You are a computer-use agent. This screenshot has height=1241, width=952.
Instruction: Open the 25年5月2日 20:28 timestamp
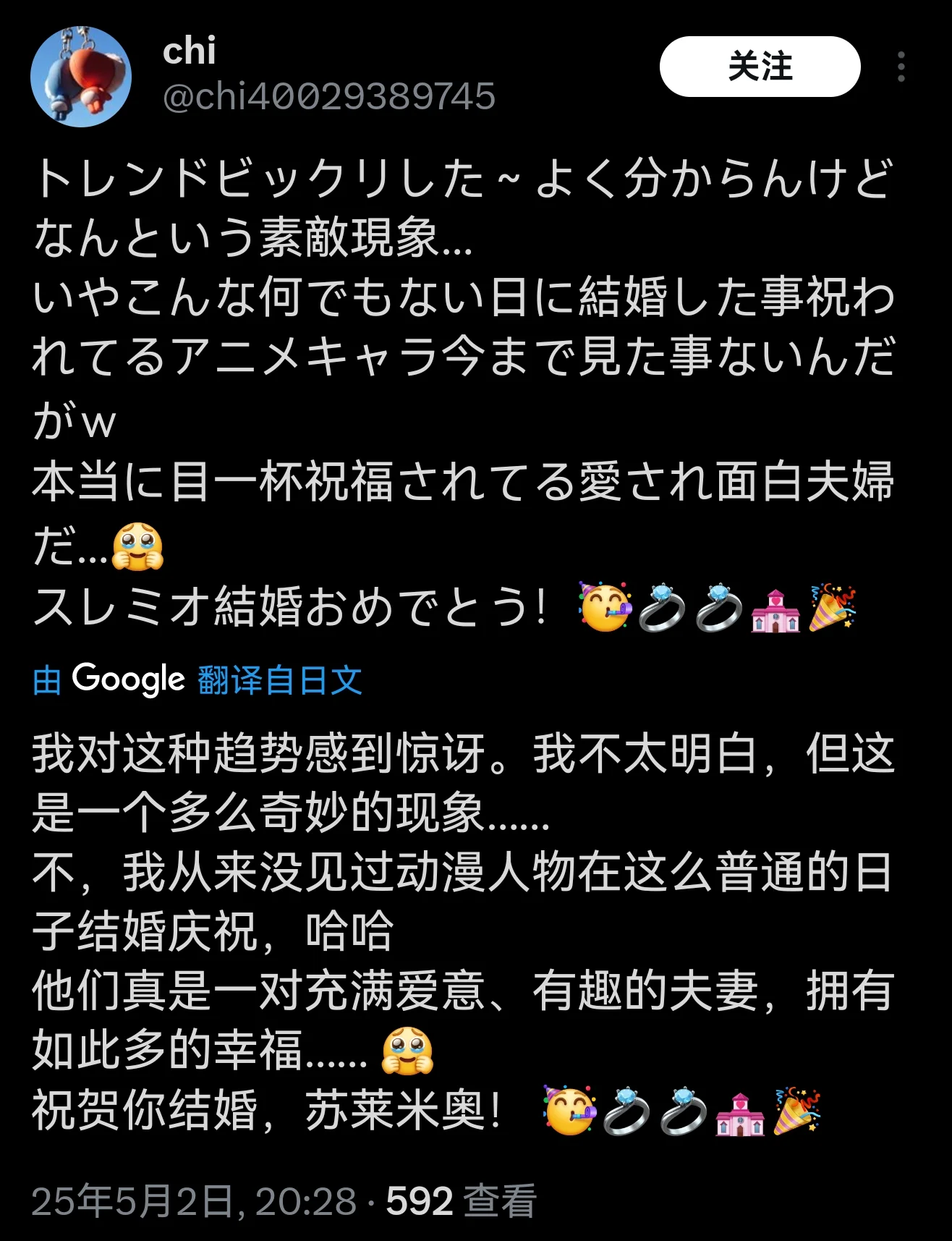tap(194, 1201)
